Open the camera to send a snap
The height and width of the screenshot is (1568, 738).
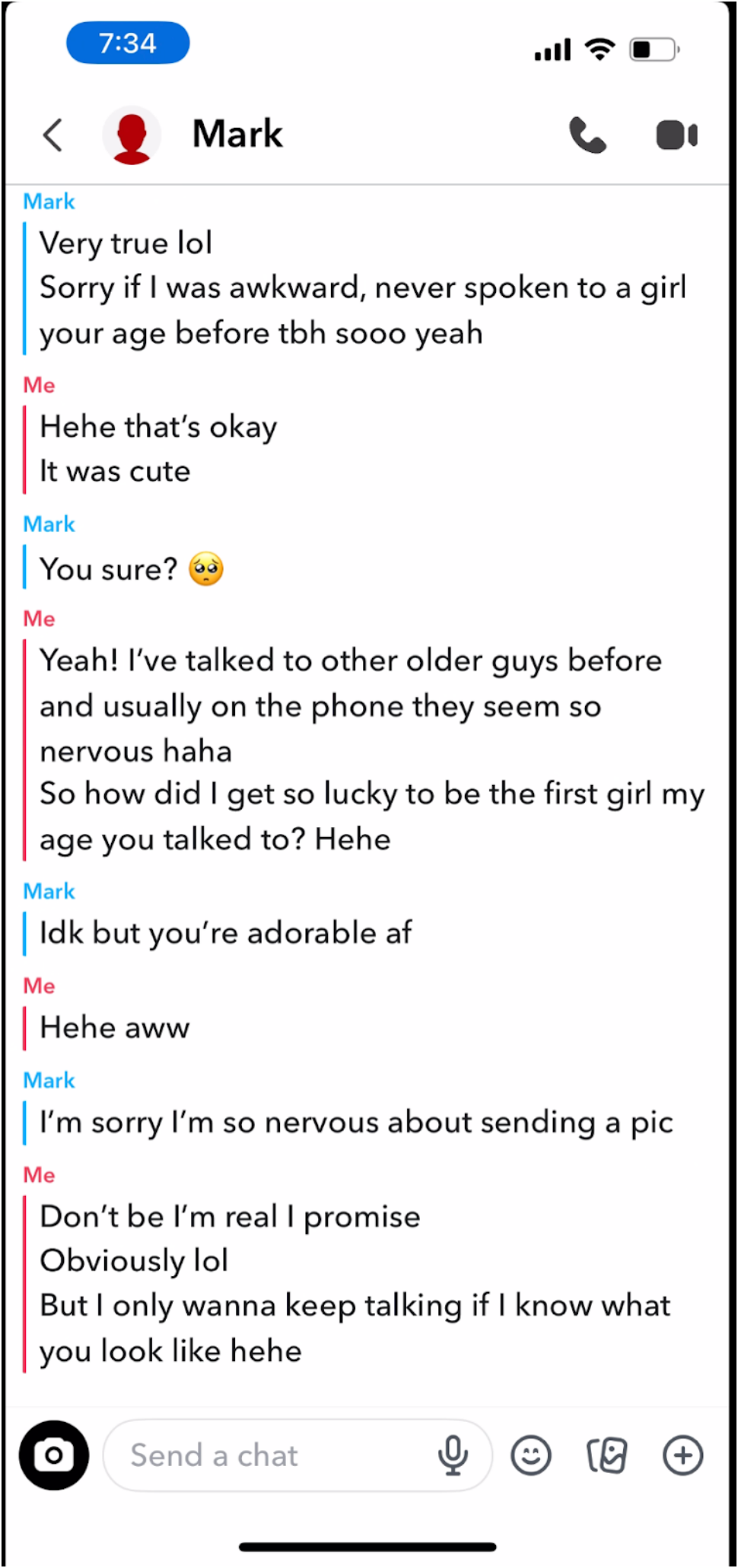pyautogui.click(x=54, y=1455)
